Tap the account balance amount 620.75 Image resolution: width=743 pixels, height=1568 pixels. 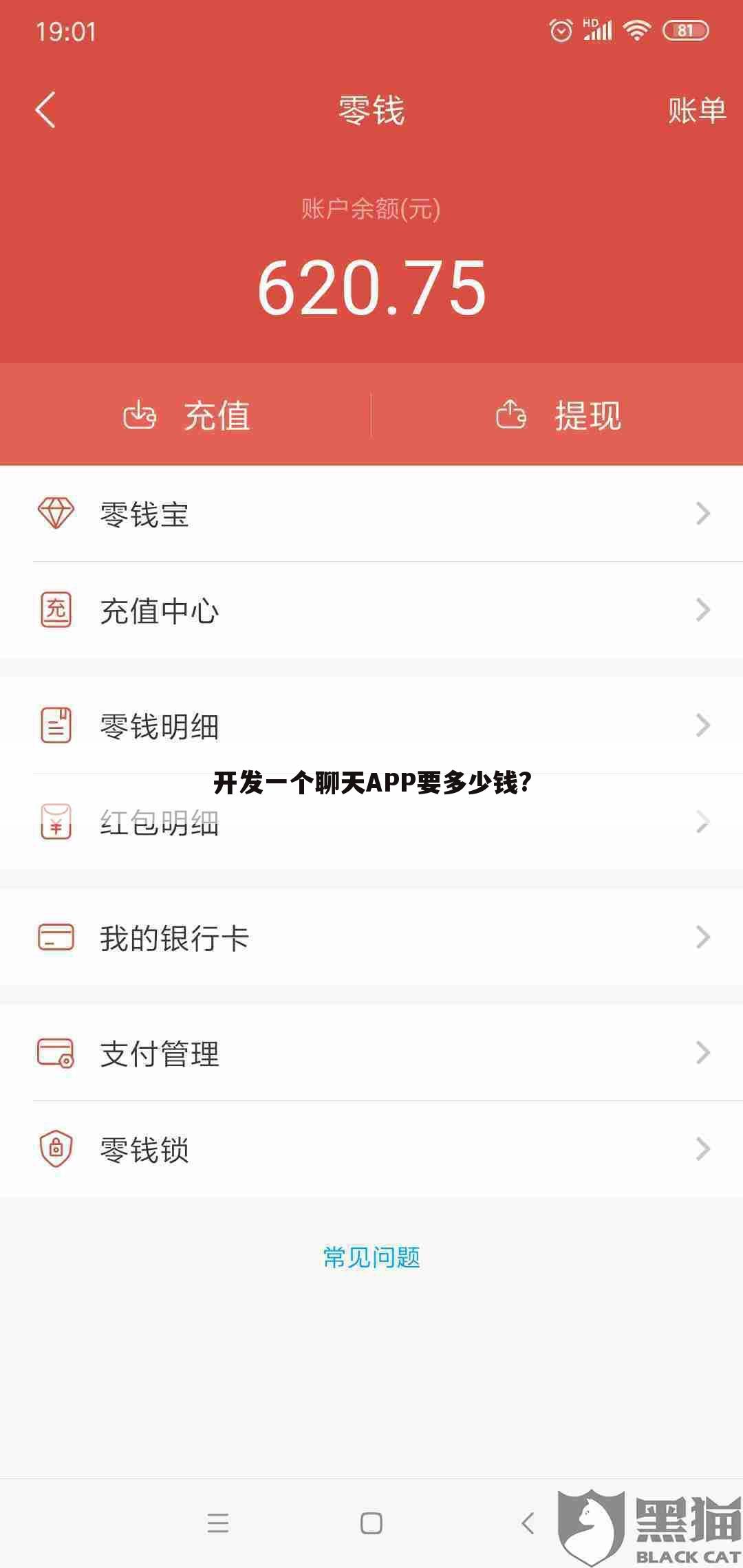(371, 289)
